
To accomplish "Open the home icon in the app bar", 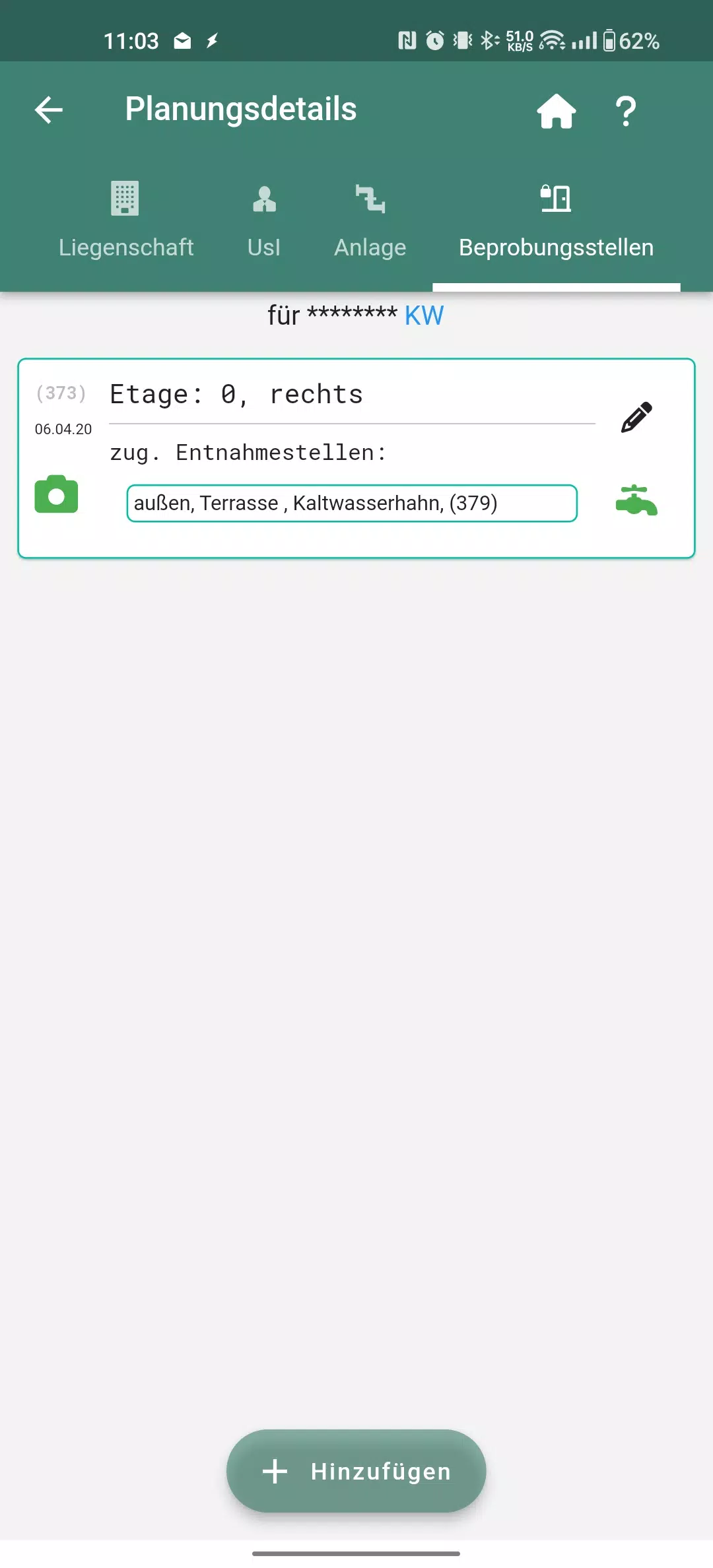I will tap(557, 110).
